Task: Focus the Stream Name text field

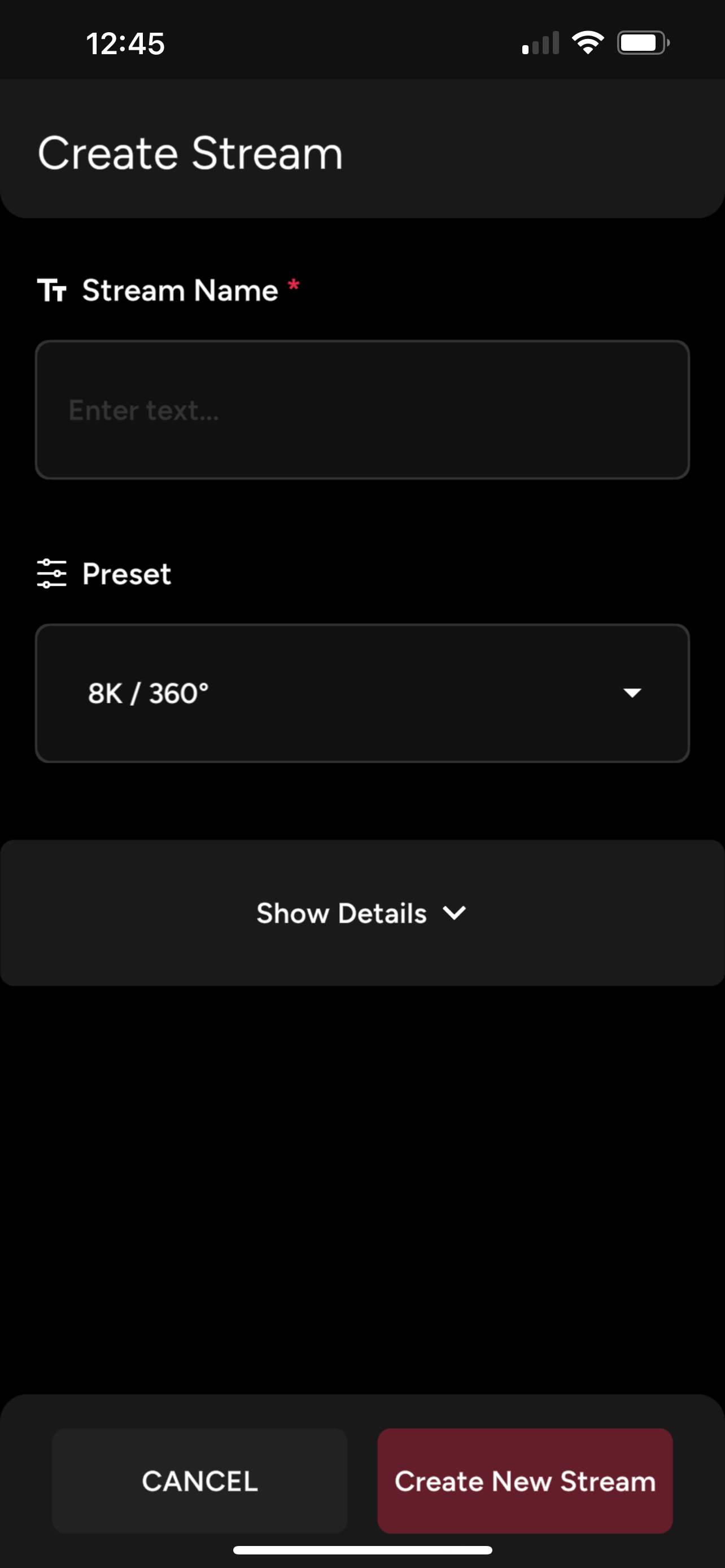Action: (362, 410)
